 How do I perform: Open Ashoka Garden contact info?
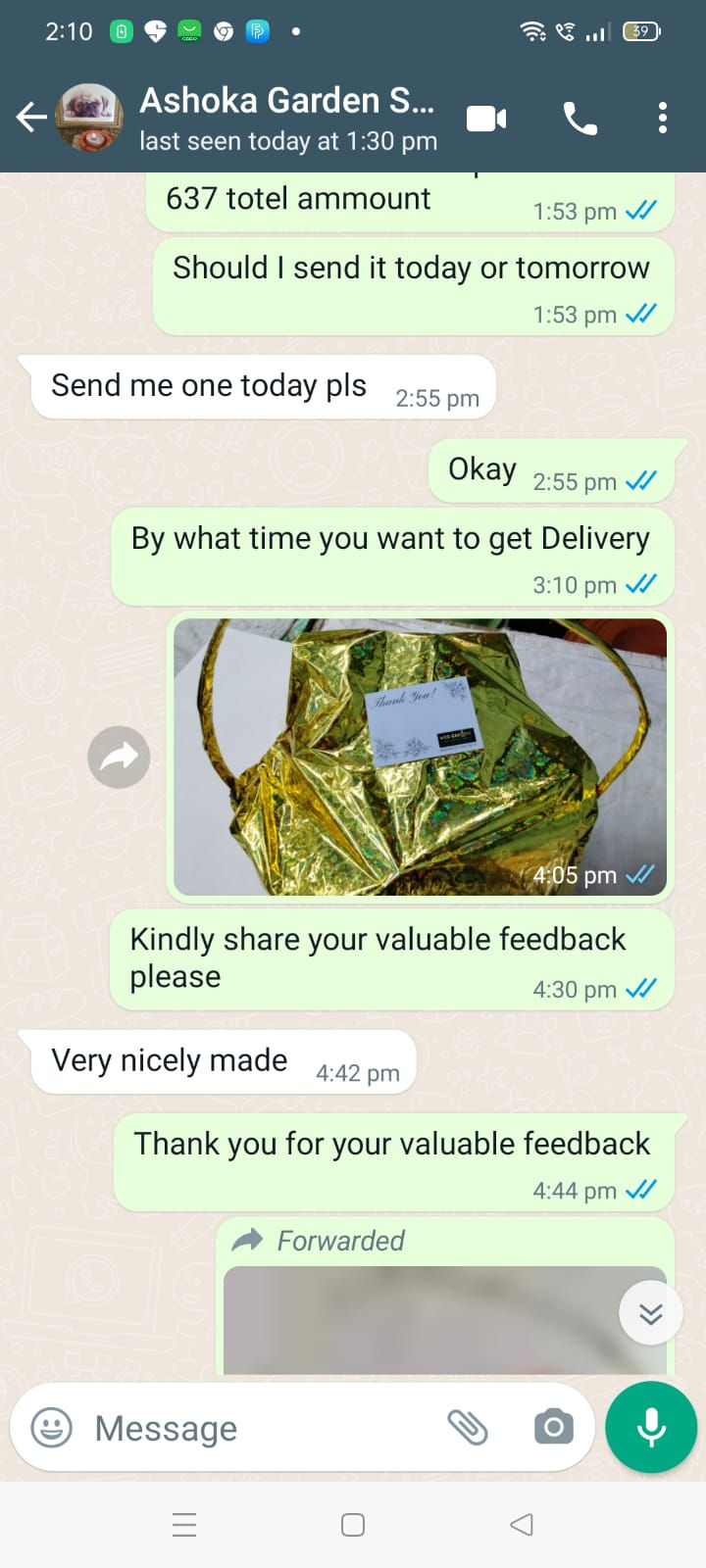[288, 119]
